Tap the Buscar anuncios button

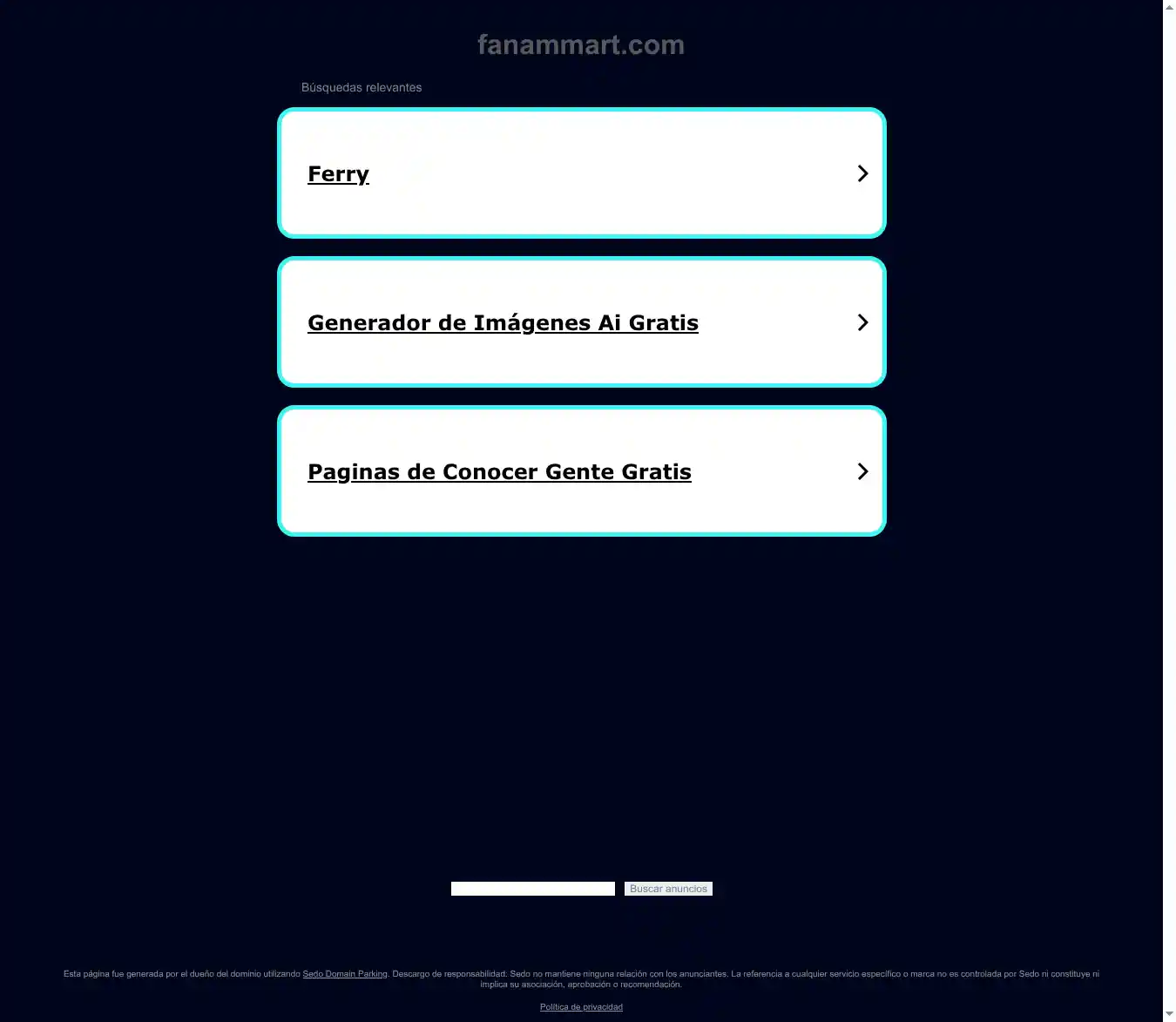(668, 889)
